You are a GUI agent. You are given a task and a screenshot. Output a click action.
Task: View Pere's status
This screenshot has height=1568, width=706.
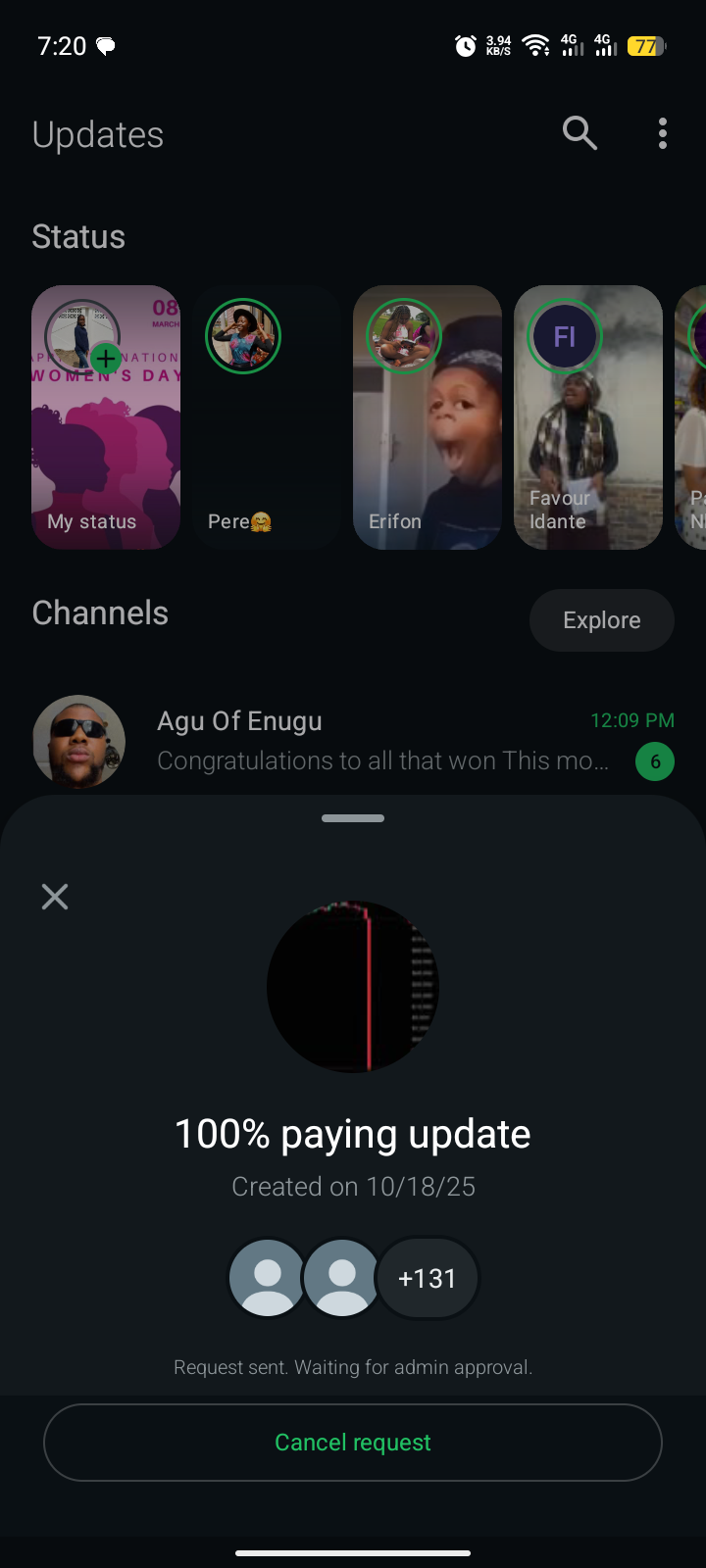(267, 417)
